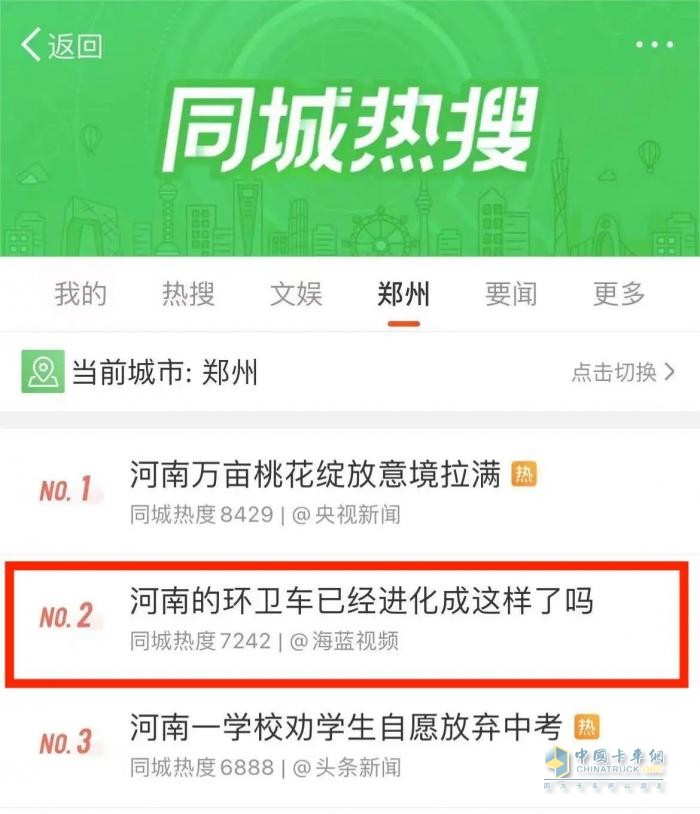The width and height of the screenshot is (700, 814).
Task: Open the 更多 tab
Action: pyautogui.click(x=619, y=294)
